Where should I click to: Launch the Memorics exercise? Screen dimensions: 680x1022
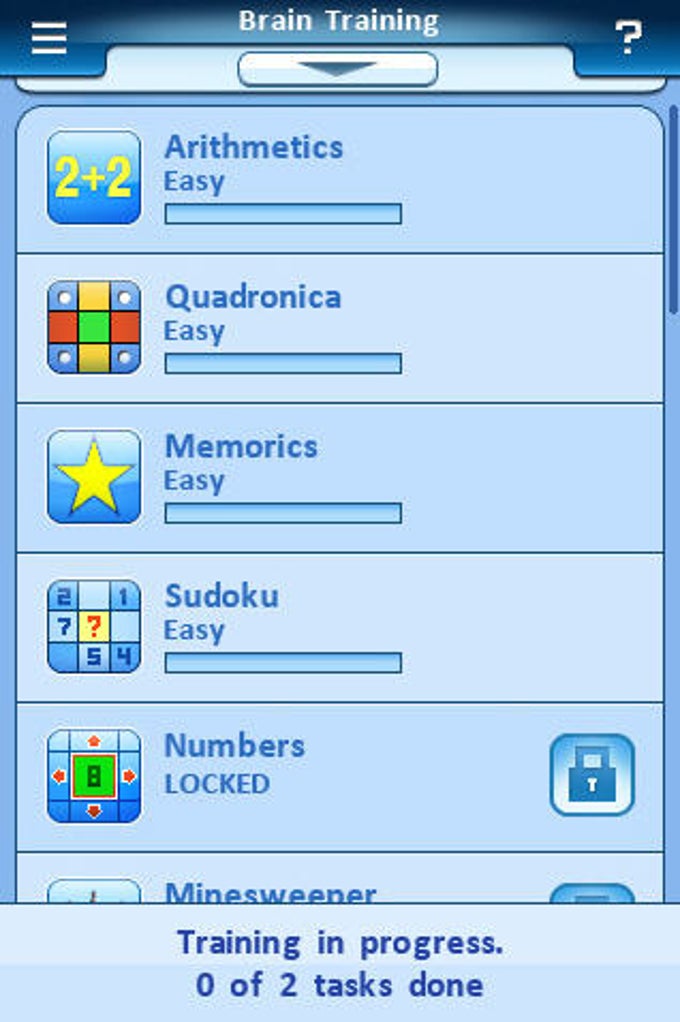[x=340, y=478]
